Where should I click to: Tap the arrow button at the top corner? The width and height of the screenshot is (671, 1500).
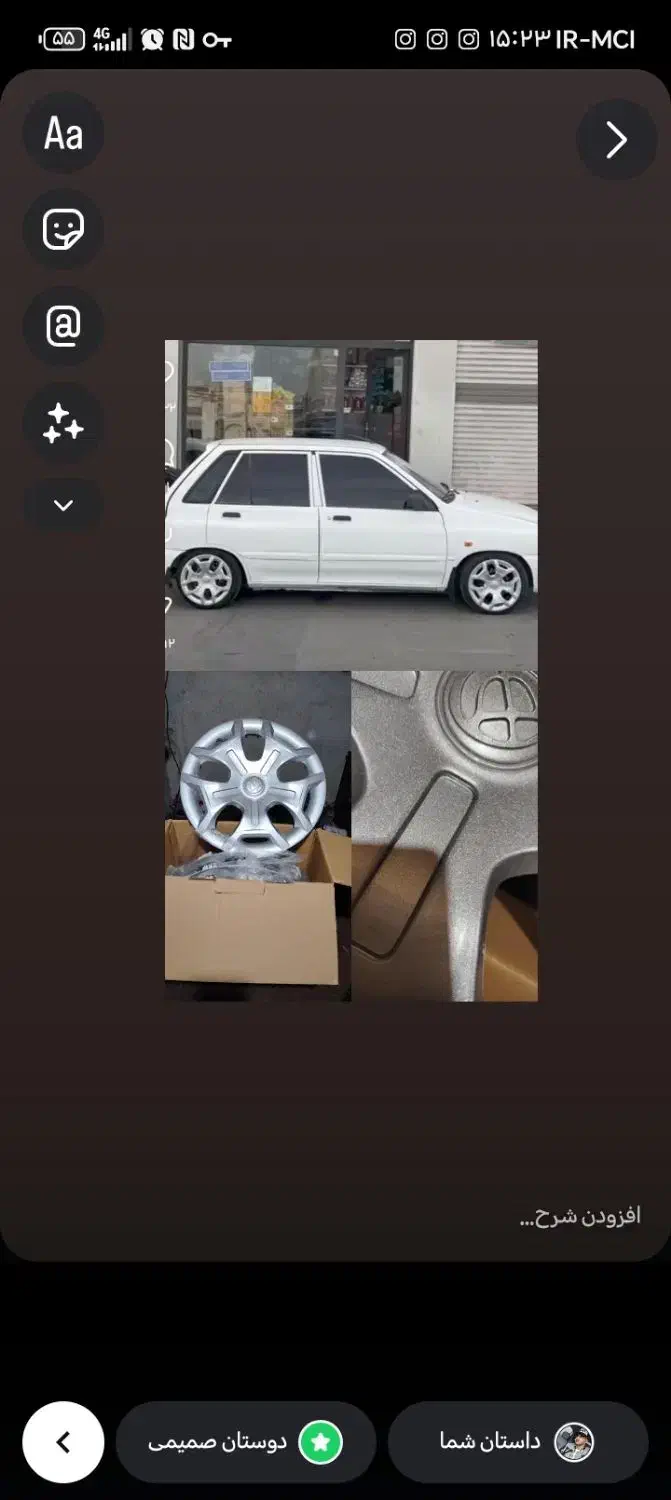point(616,140)
